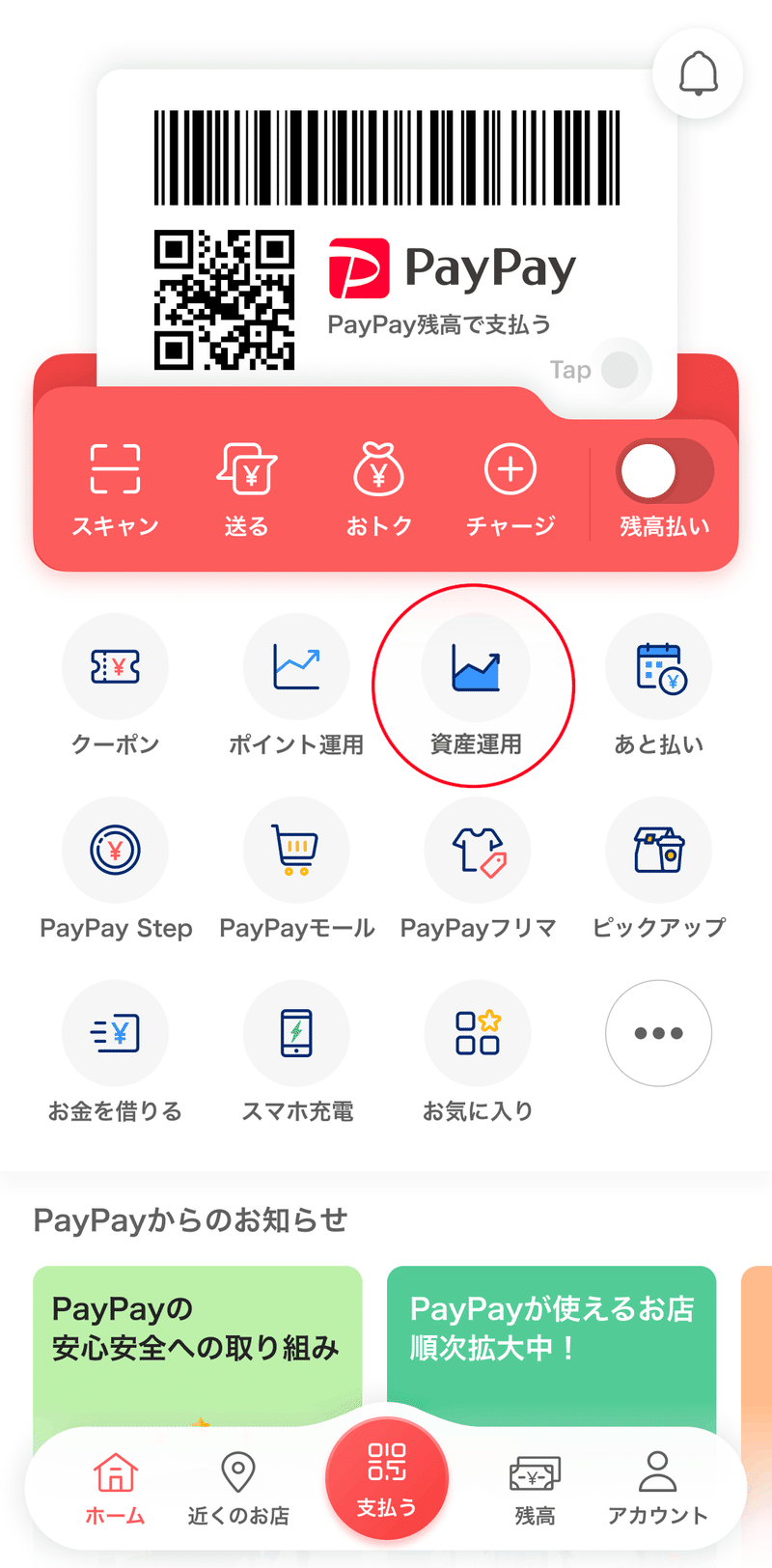
Task: Switch to the 残高 (Balance) tab
Action: tap(535, 1487)
